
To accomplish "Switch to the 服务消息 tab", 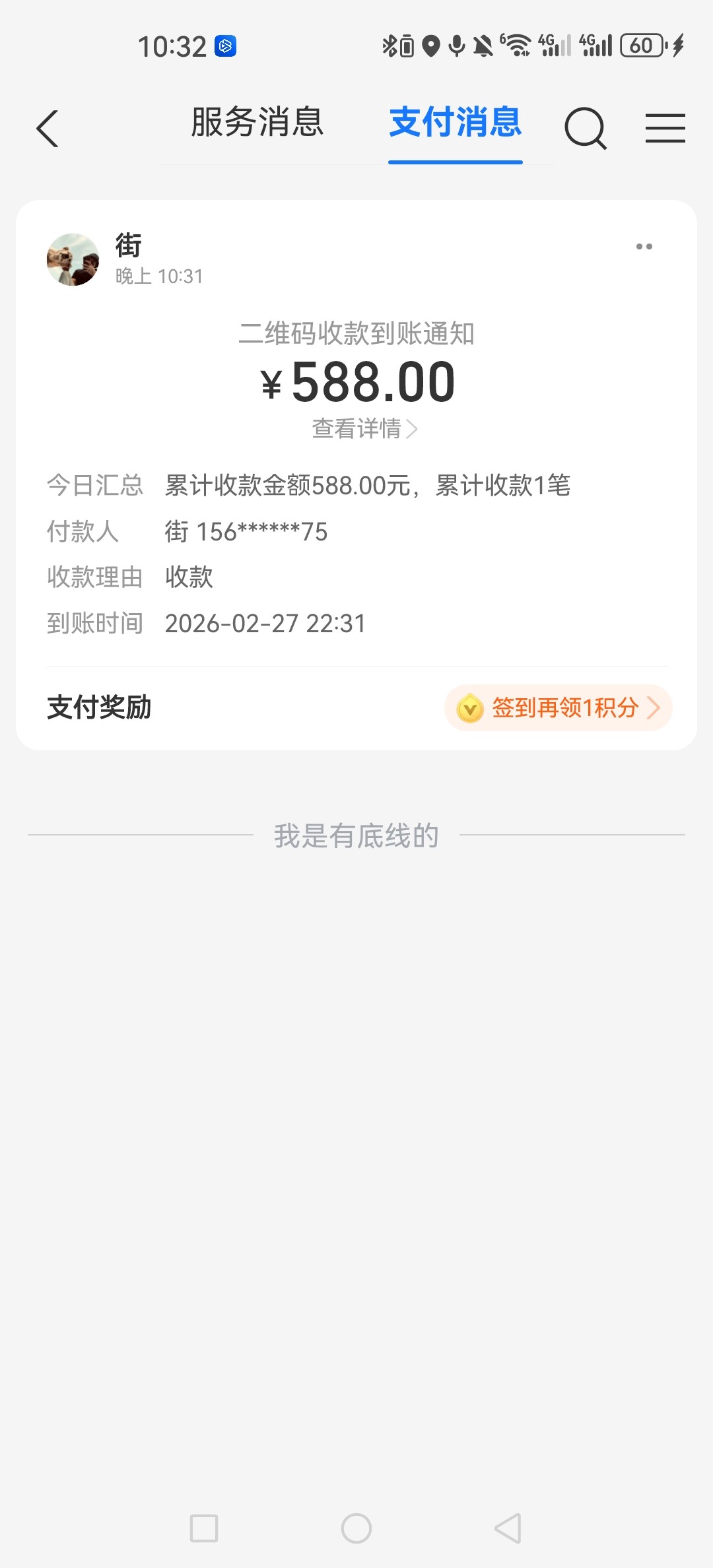I will [257, 123].
